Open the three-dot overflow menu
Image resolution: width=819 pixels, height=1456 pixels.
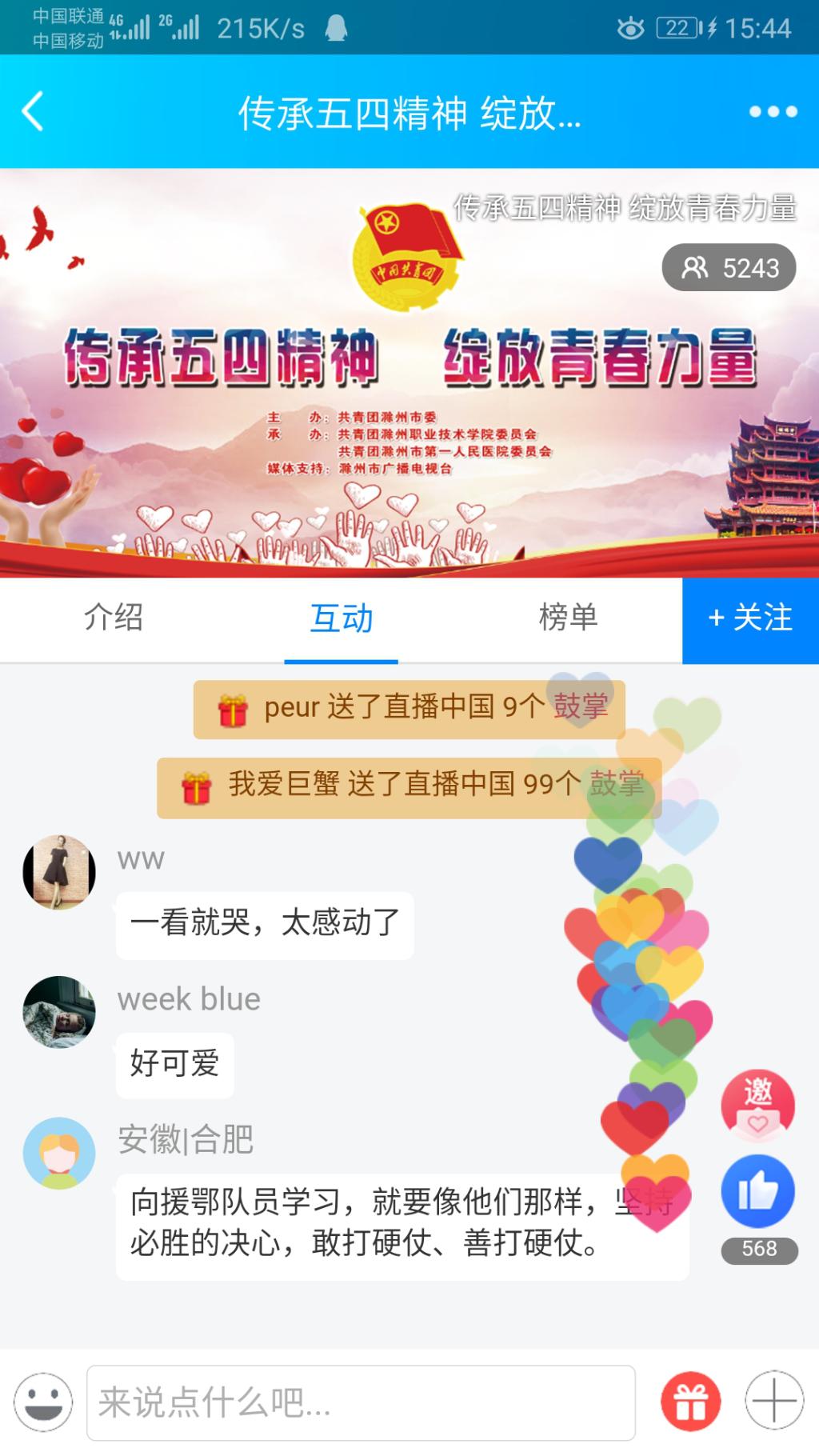click(773, 111)
